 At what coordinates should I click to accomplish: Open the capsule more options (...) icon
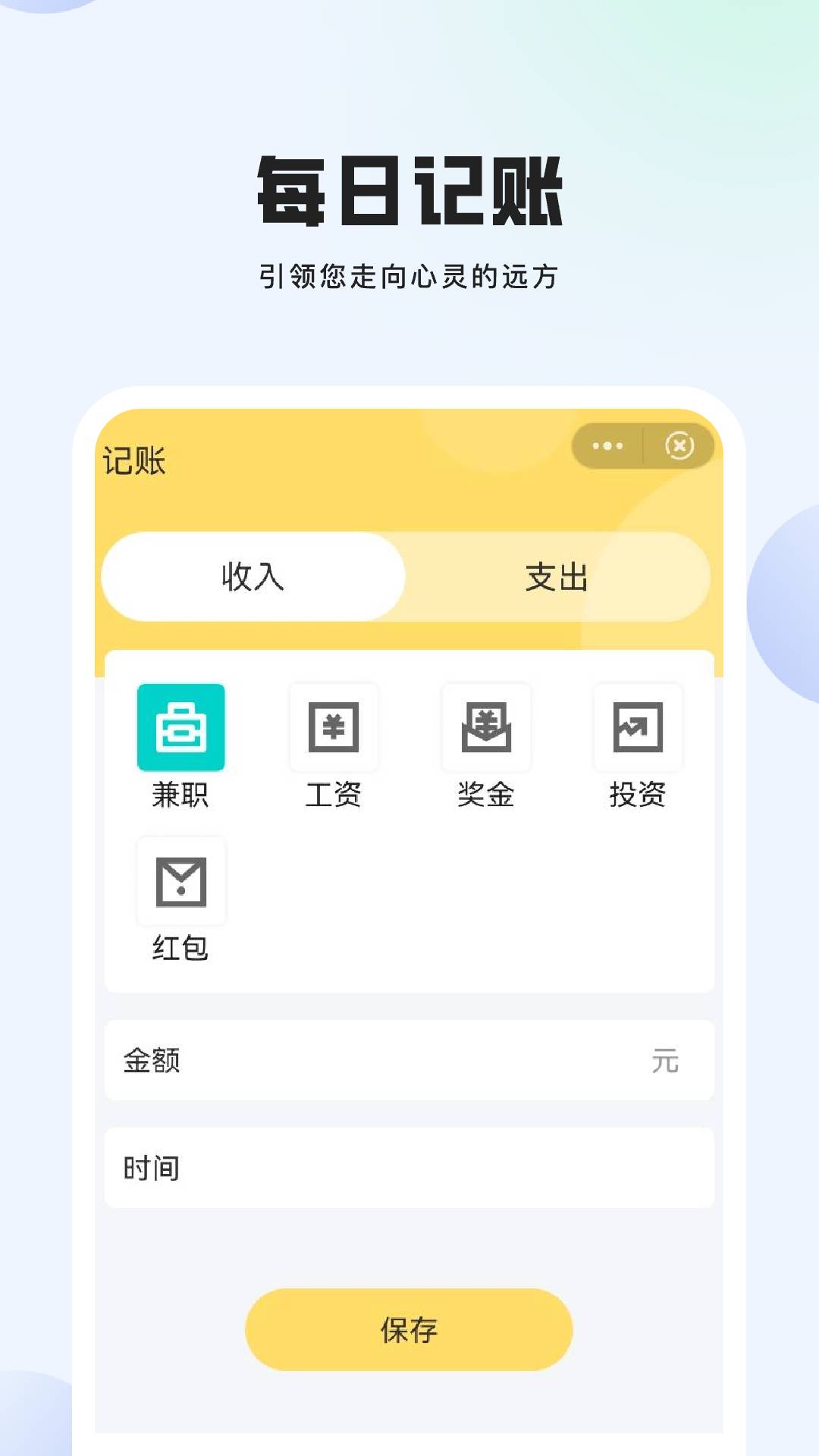(607, 447)
